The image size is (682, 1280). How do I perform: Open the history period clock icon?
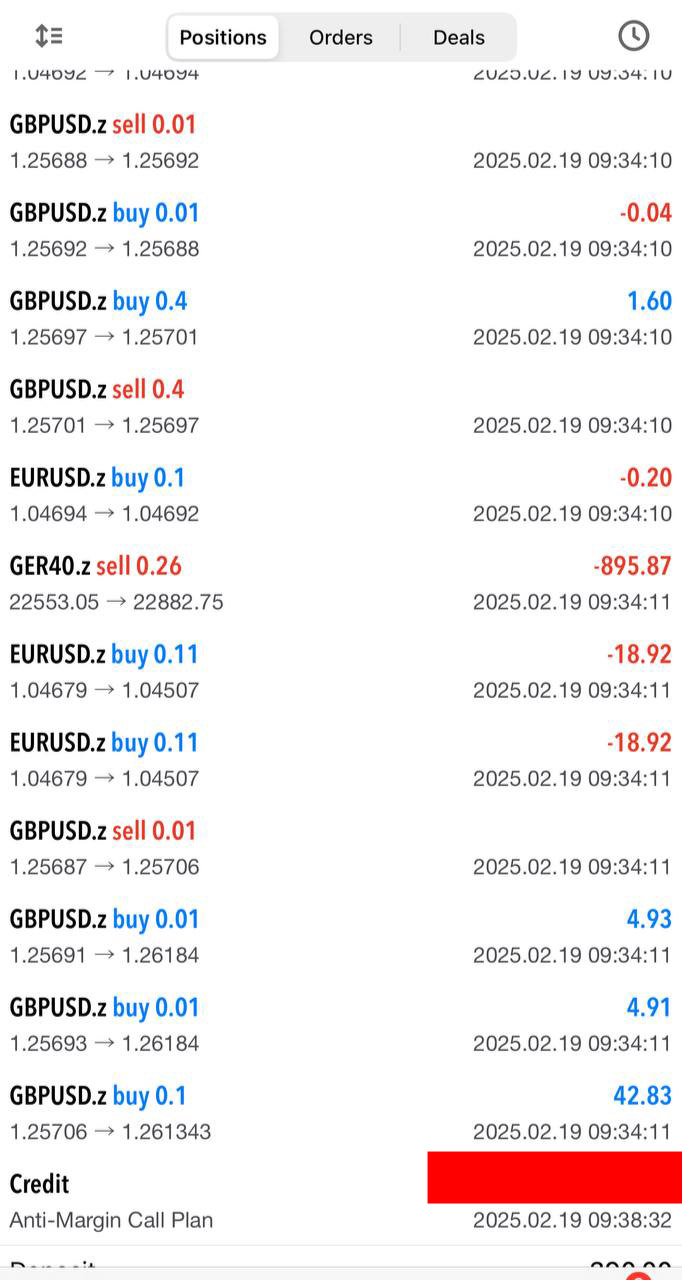(633, 36)
